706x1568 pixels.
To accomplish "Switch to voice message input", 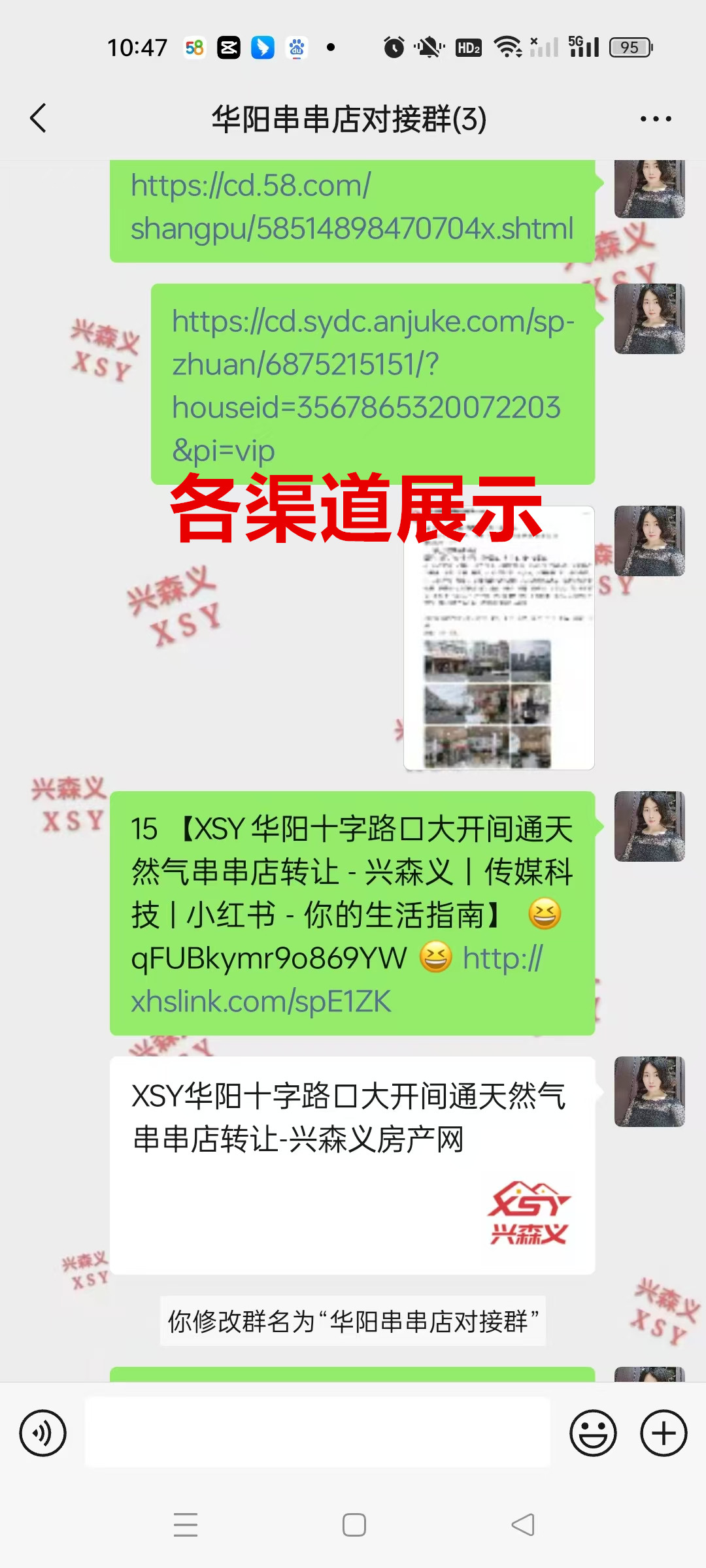I will (x=43, y=1433).
